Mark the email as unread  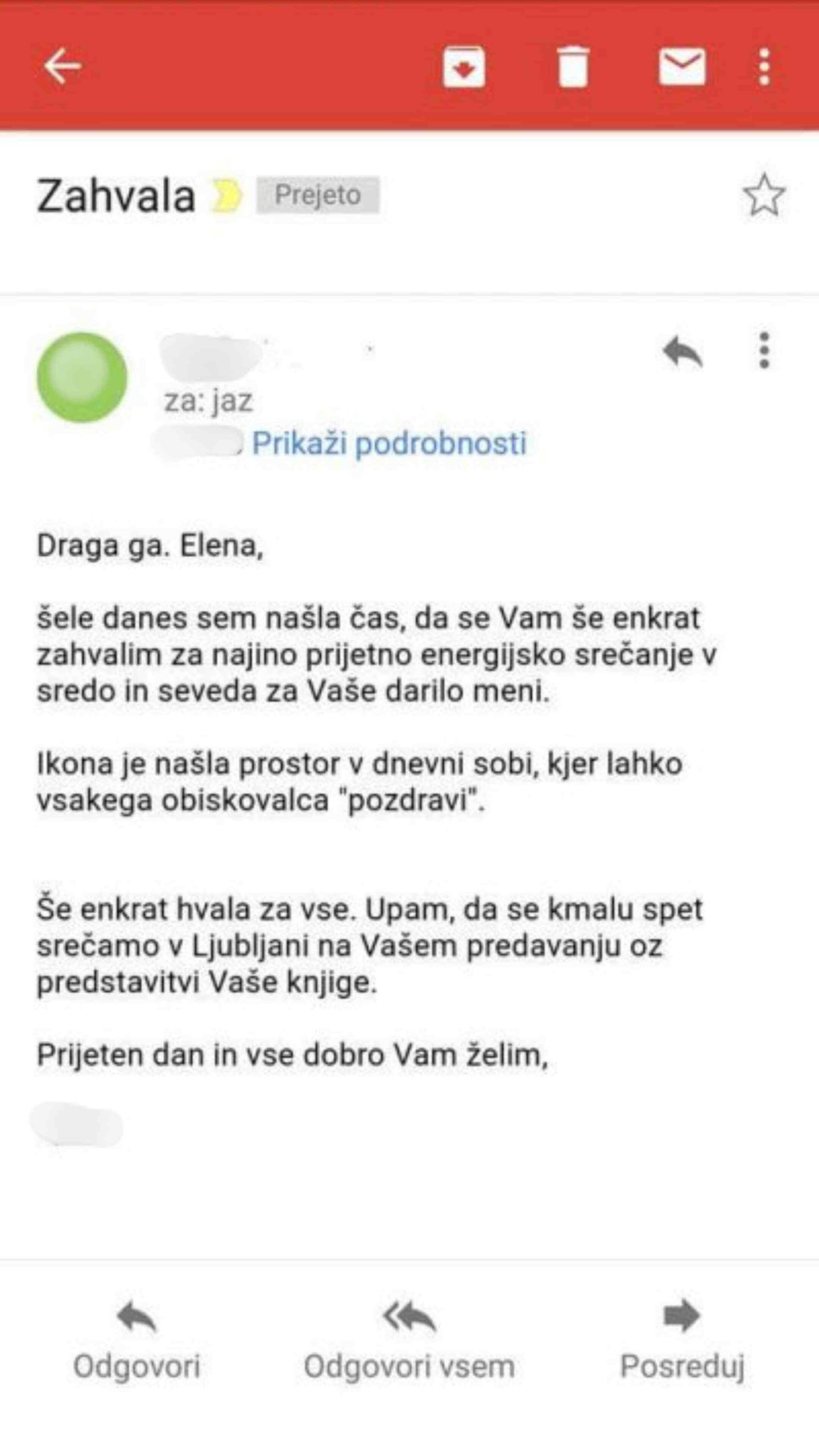point(682,67)
